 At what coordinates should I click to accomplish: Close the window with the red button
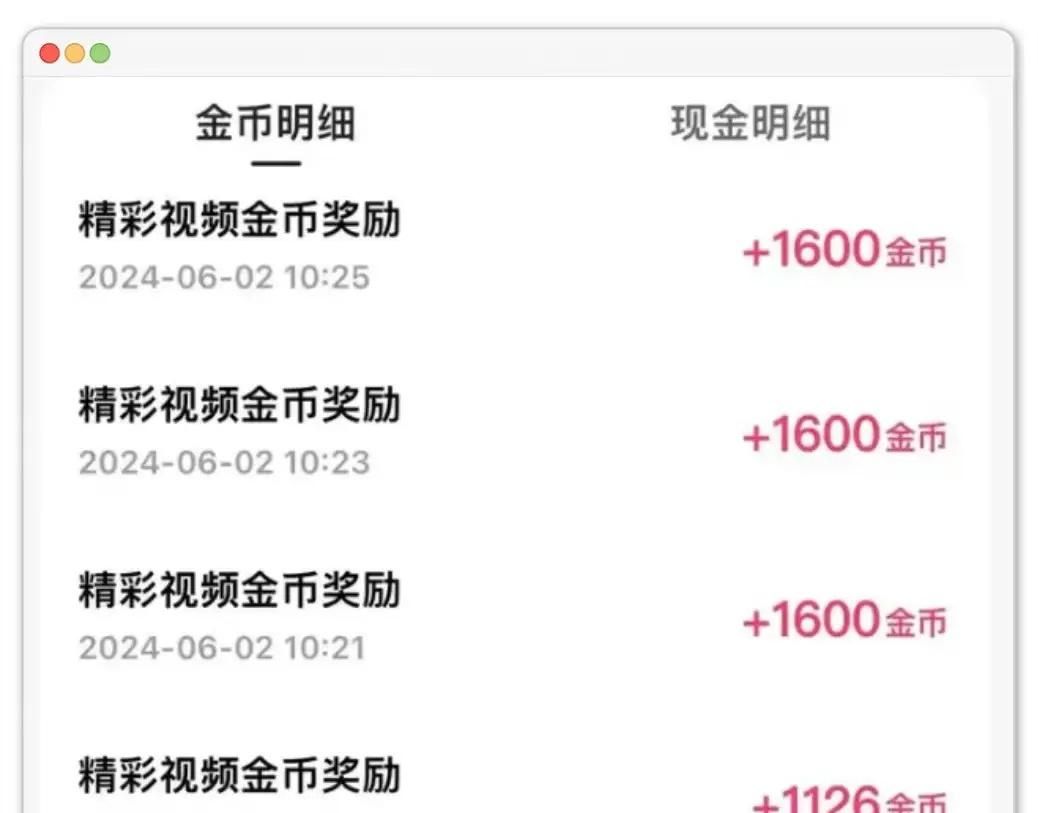49,54
